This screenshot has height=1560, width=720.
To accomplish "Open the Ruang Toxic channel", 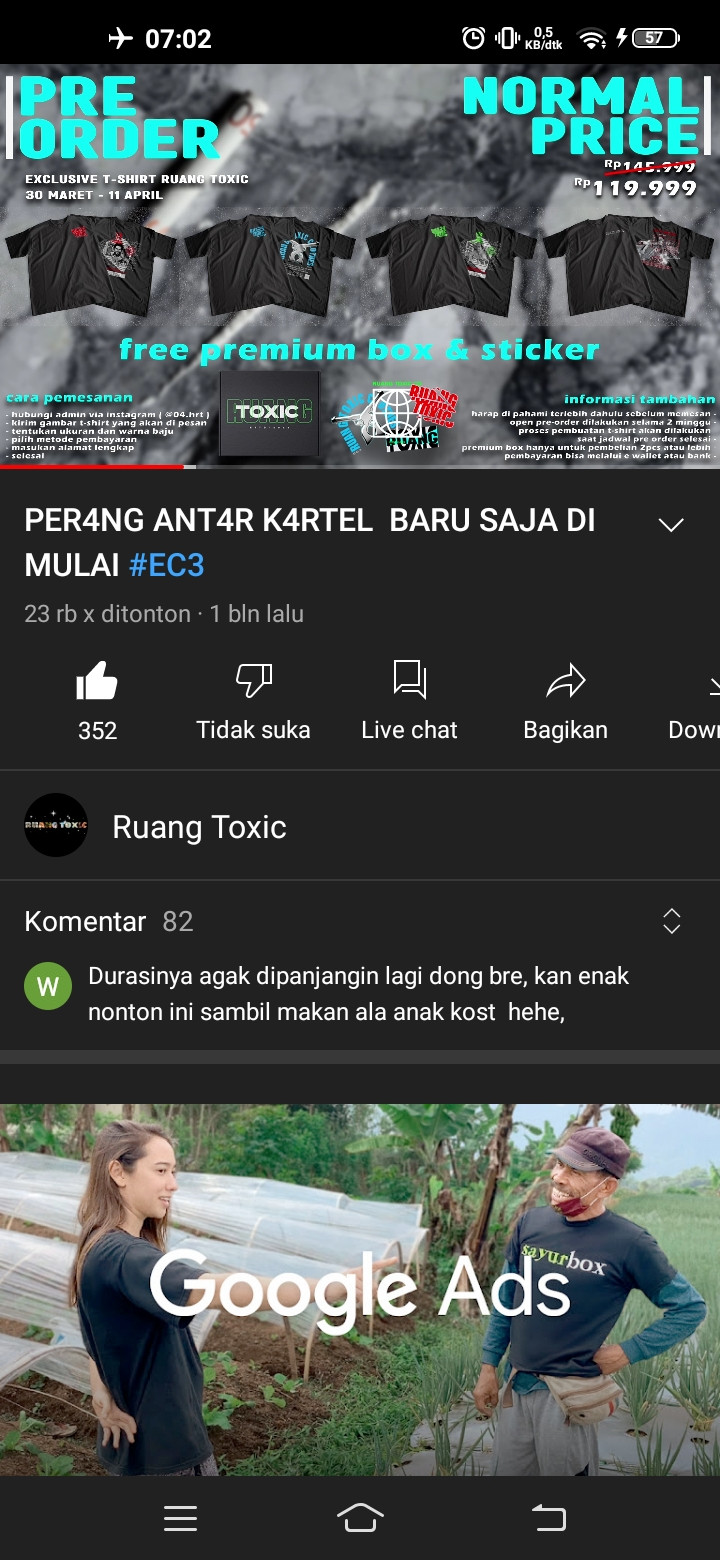I will [x=198, y=826].
